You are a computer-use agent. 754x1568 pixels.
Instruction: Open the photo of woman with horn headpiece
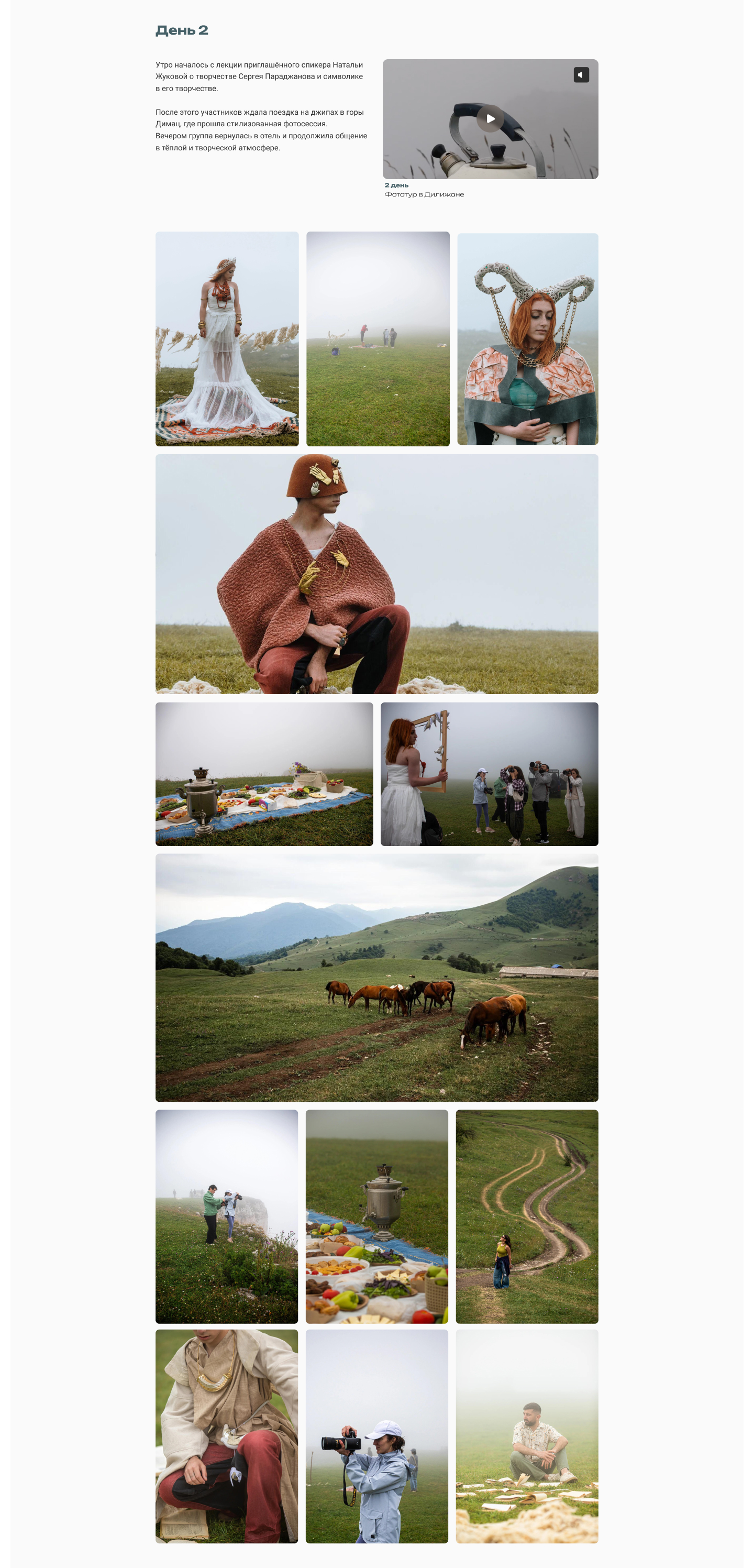527,338
